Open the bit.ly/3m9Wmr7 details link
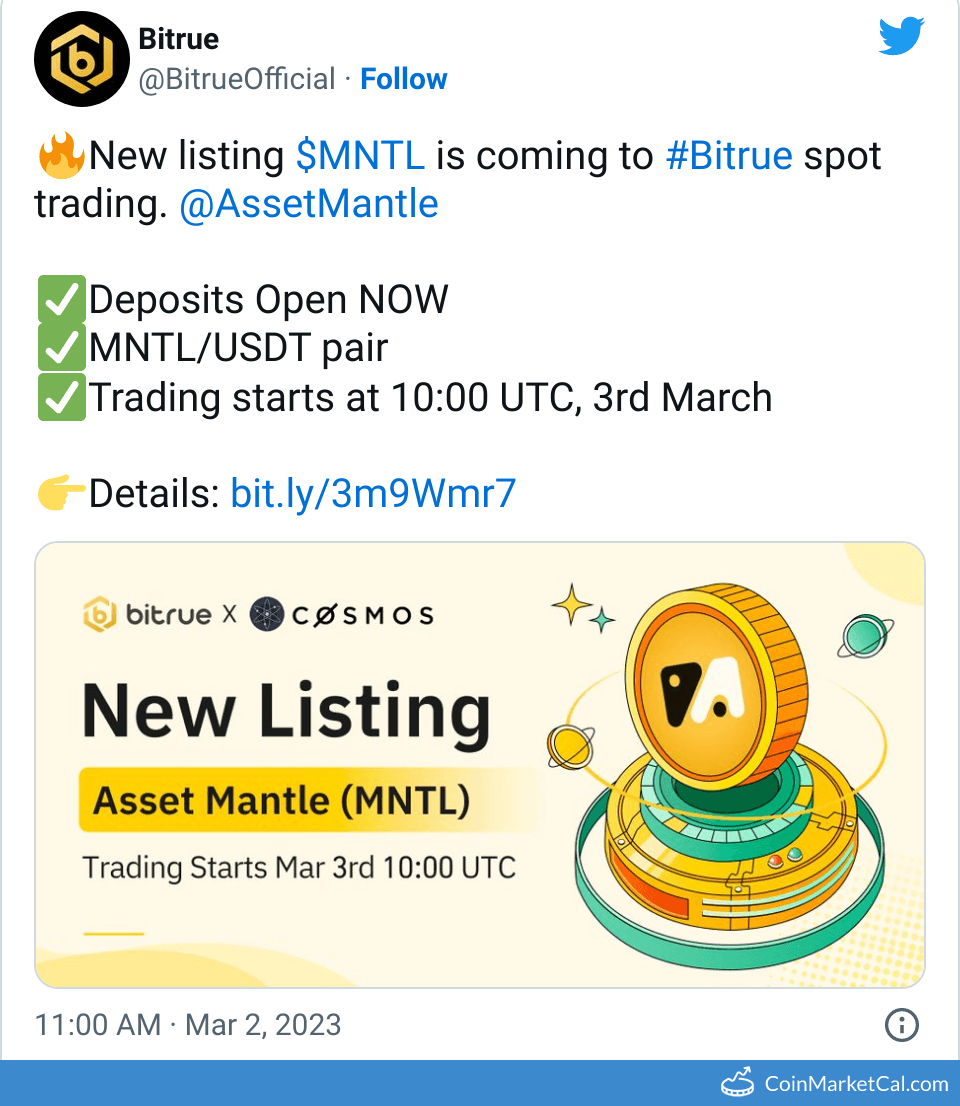 (373, 493)
